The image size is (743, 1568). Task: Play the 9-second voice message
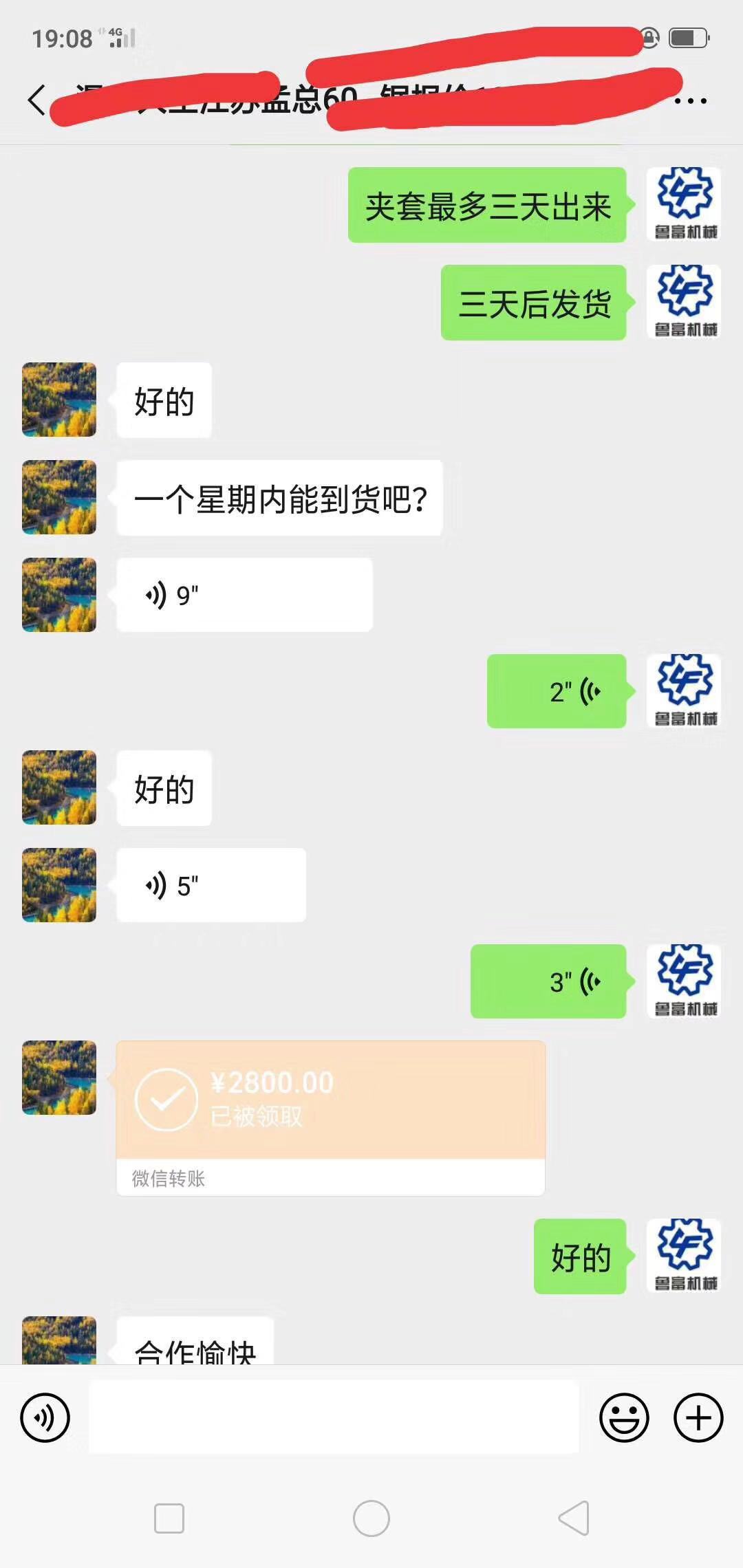point(244,595)
